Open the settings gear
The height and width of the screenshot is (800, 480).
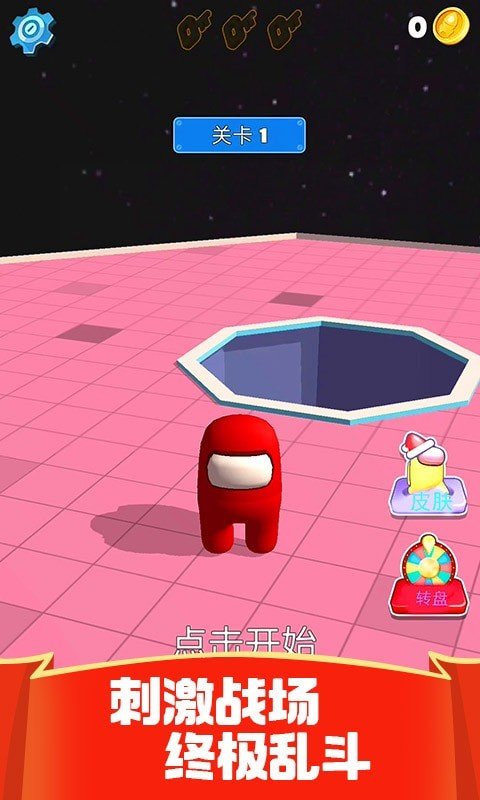click(32, 31)
